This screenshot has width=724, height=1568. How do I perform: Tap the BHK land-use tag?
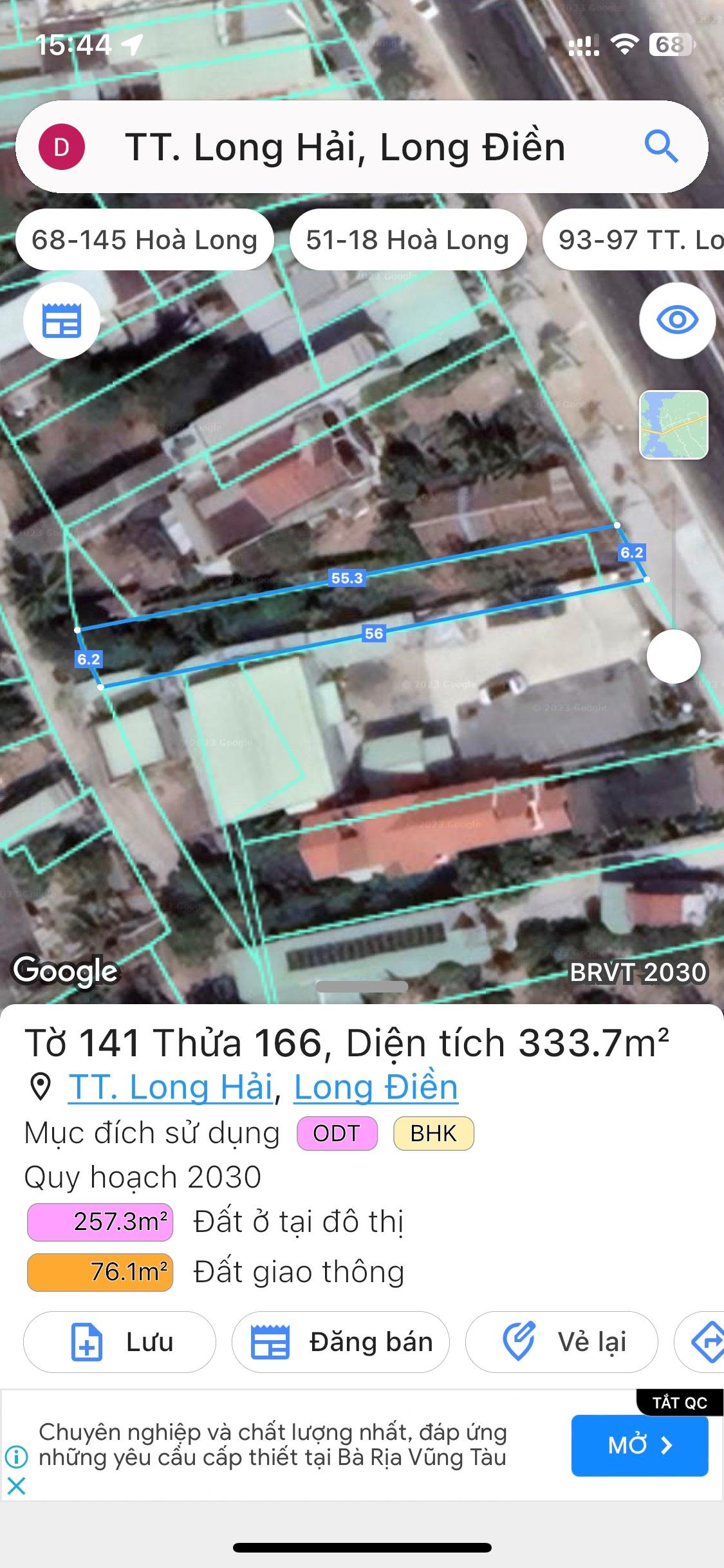point(434,1133)
